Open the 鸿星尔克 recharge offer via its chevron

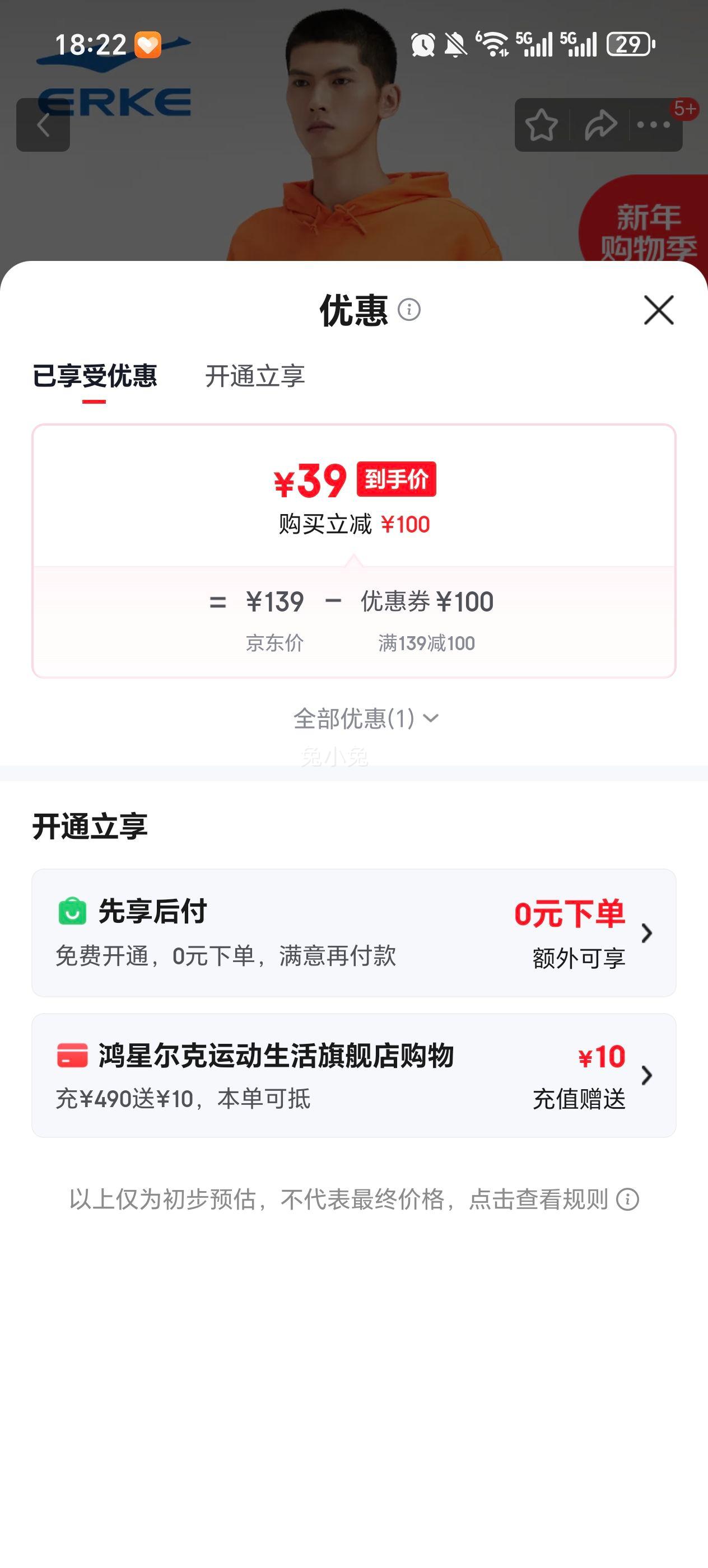pyautogui.click(x=651, y=1076)
